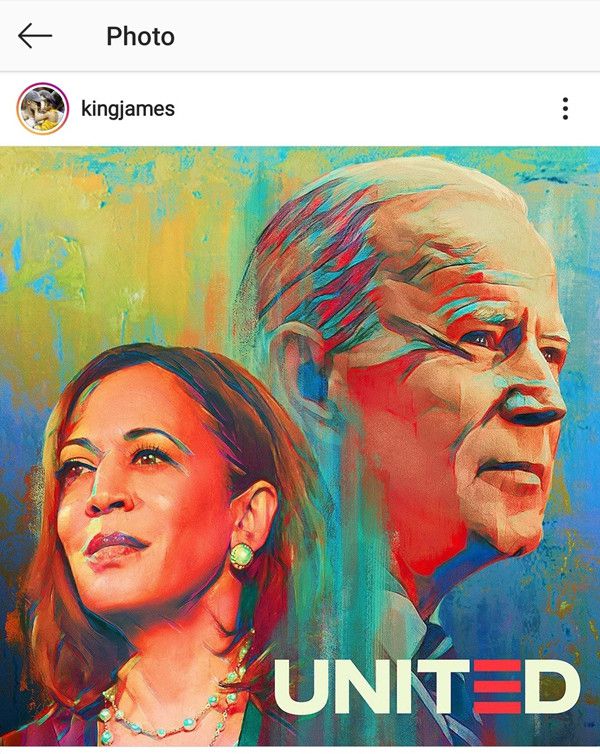The height and width of the screenshot is (754, 600).
Task: Open kingjames profile picture
Action: click(43, 108)
